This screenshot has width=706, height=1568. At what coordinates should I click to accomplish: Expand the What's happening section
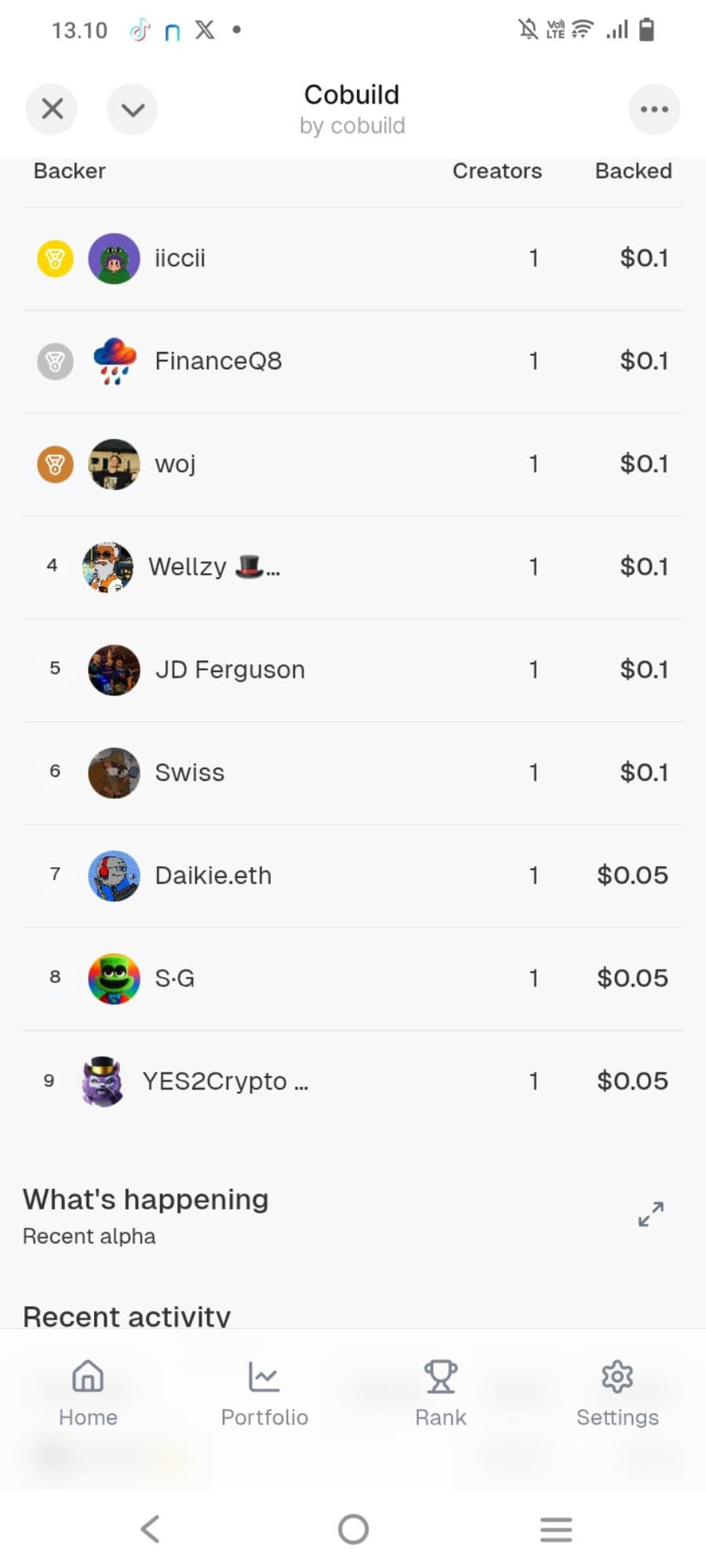pos(650,1214)
